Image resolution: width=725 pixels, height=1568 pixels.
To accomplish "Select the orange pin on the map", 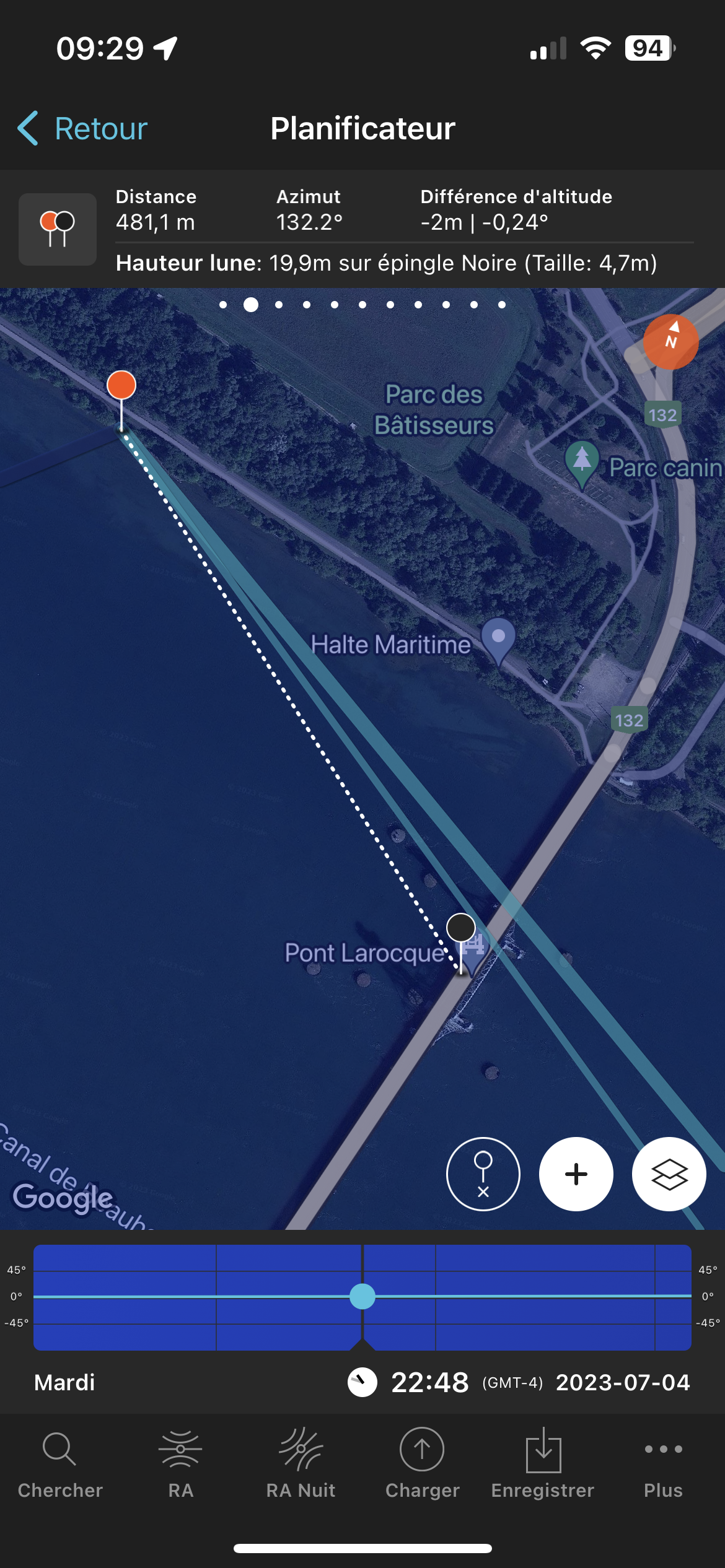I will coord(121,385).
